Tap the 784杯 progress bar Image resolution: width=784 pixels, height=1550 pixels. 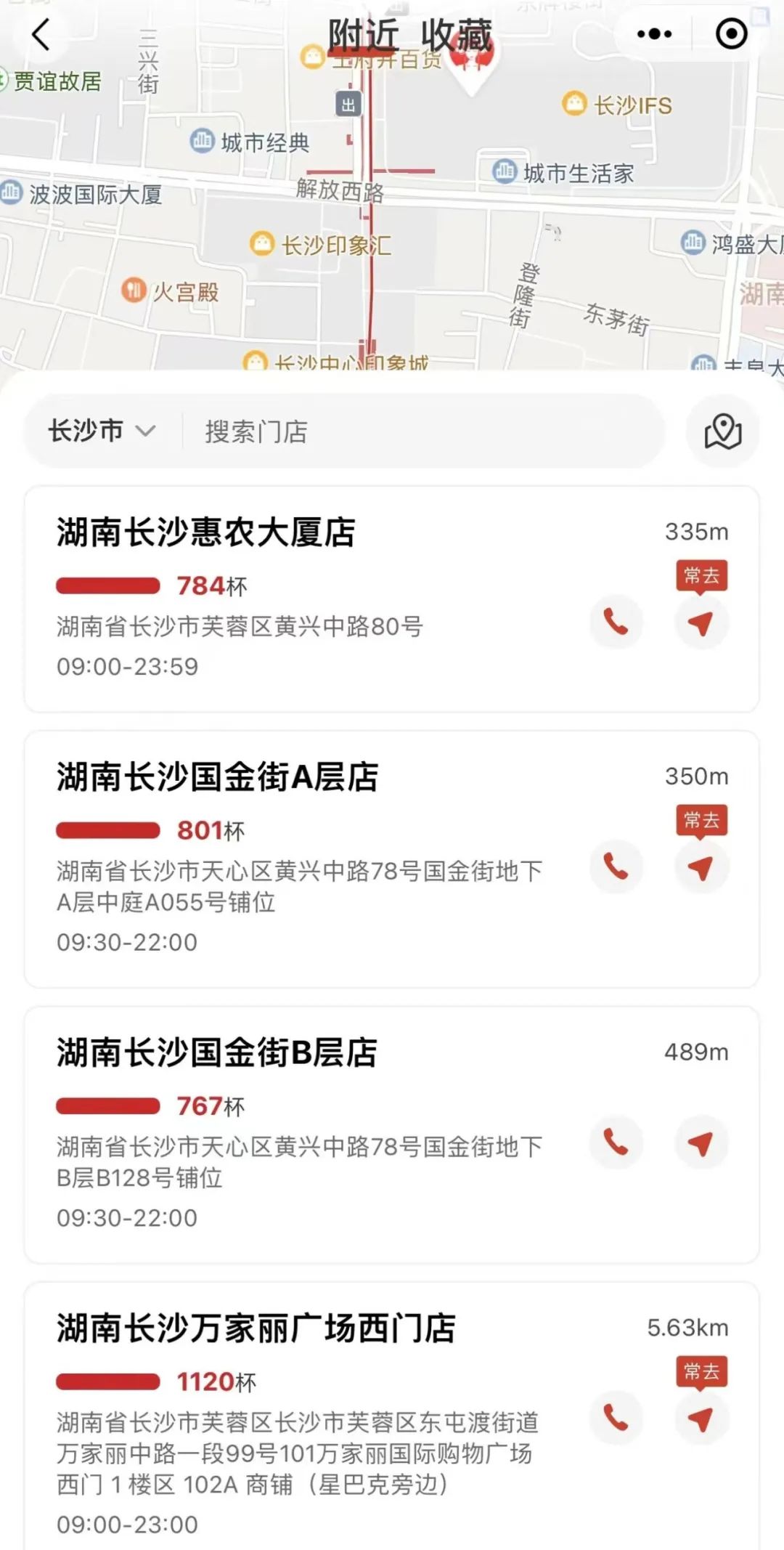(107, 585)
